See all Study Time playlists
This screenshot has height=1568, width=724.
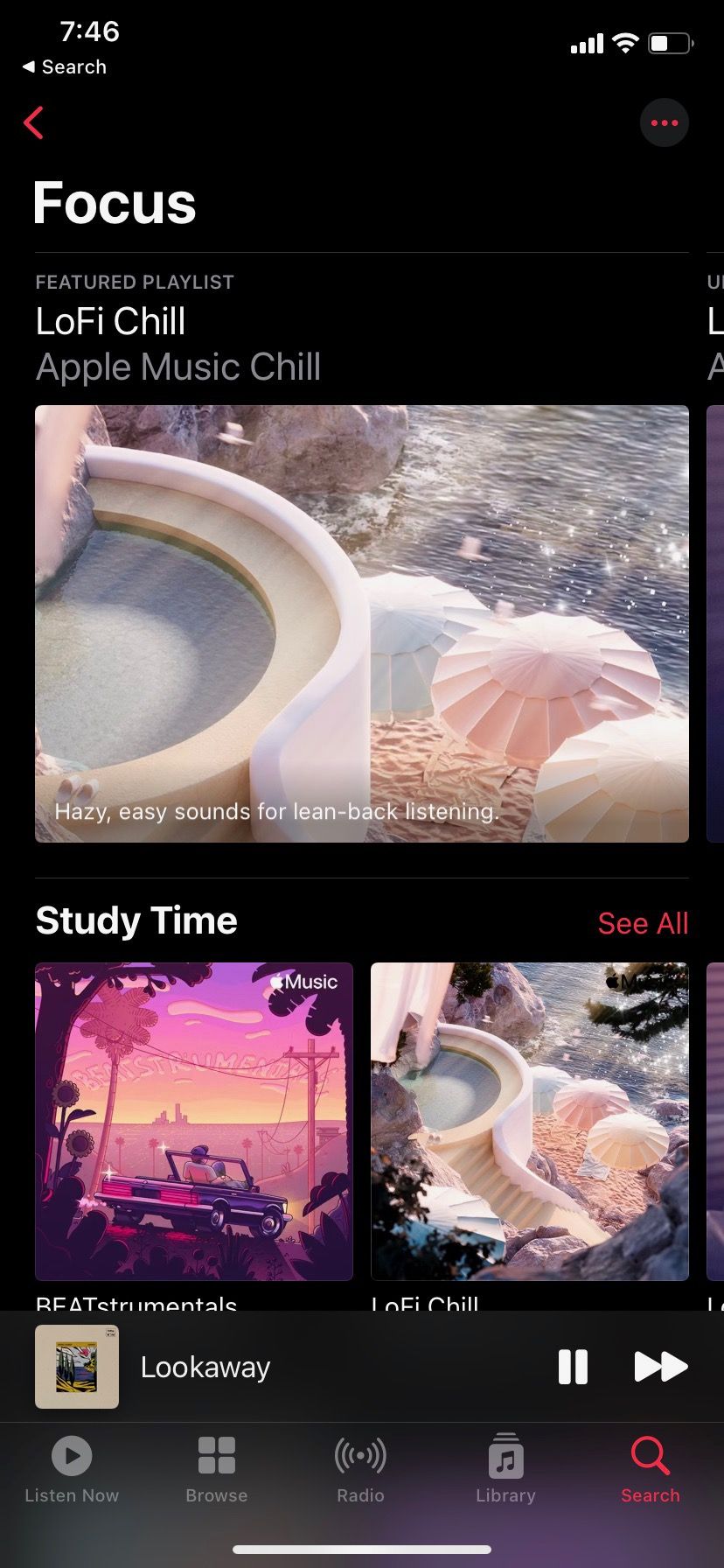(x=643, y=923)
